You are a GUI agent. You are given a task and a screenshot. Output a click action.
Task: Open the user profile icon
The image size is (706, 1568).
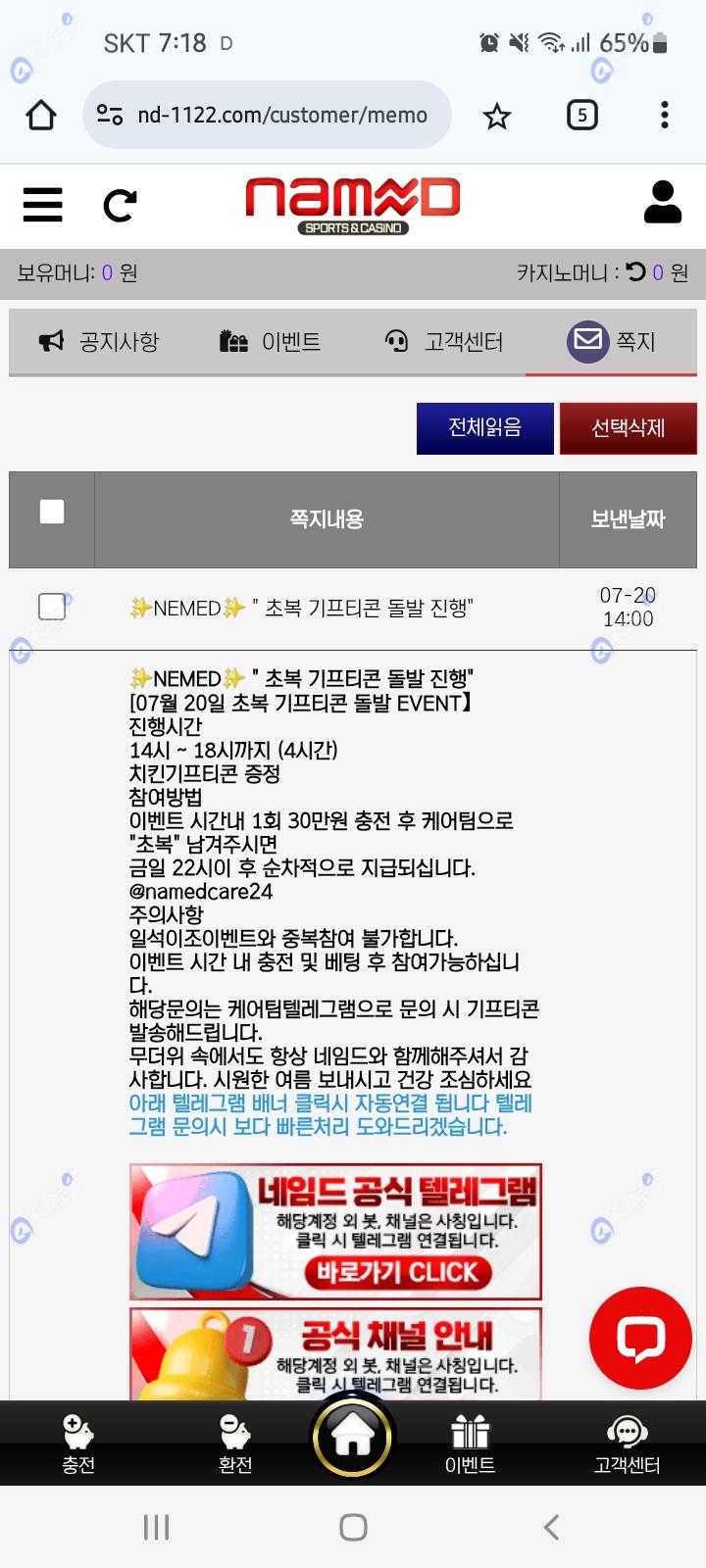(662, 203)
